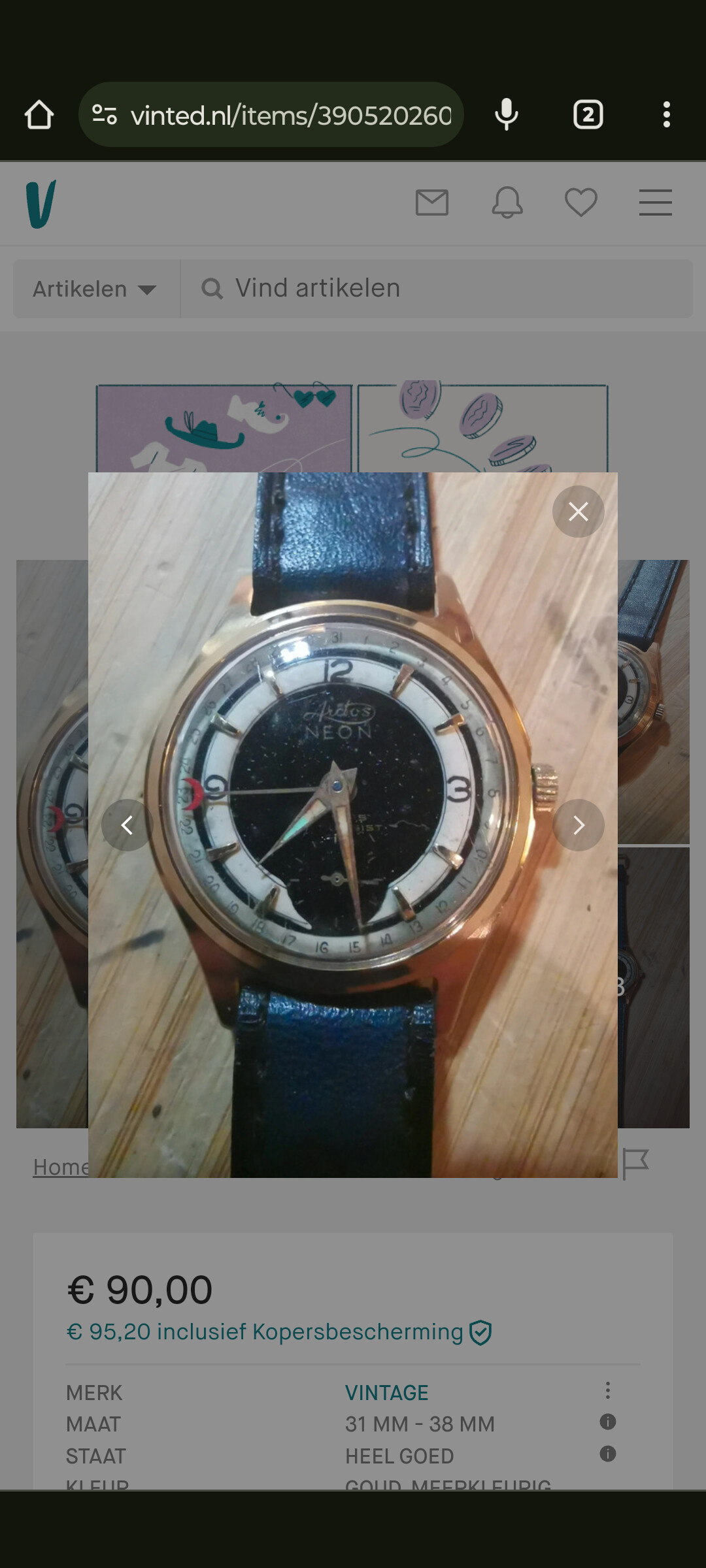Open the Vinted hamburger menu
Screen dimensions: 706x1568
[x=655, y=203]
